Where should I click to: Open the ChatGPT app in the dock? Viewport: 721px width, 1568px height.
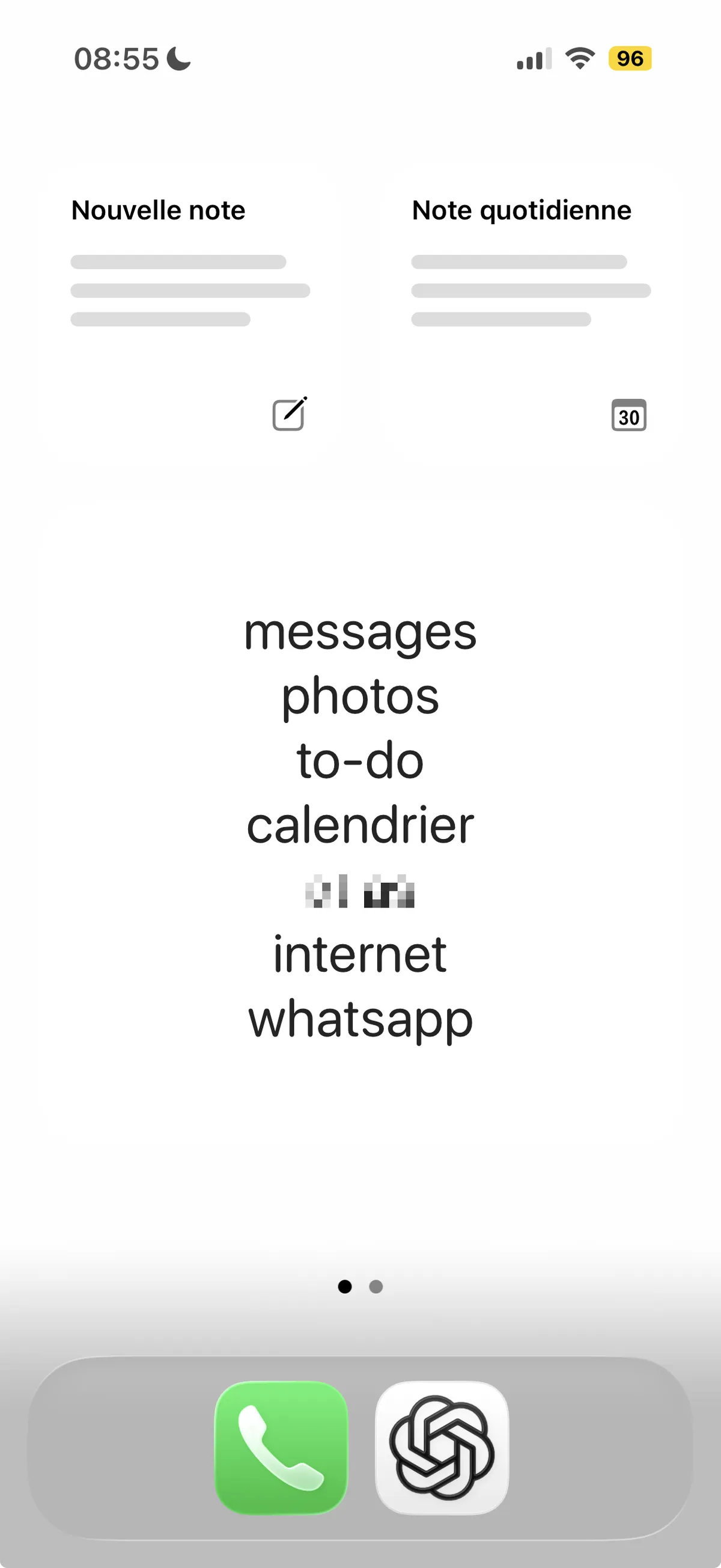point(442,1448)
